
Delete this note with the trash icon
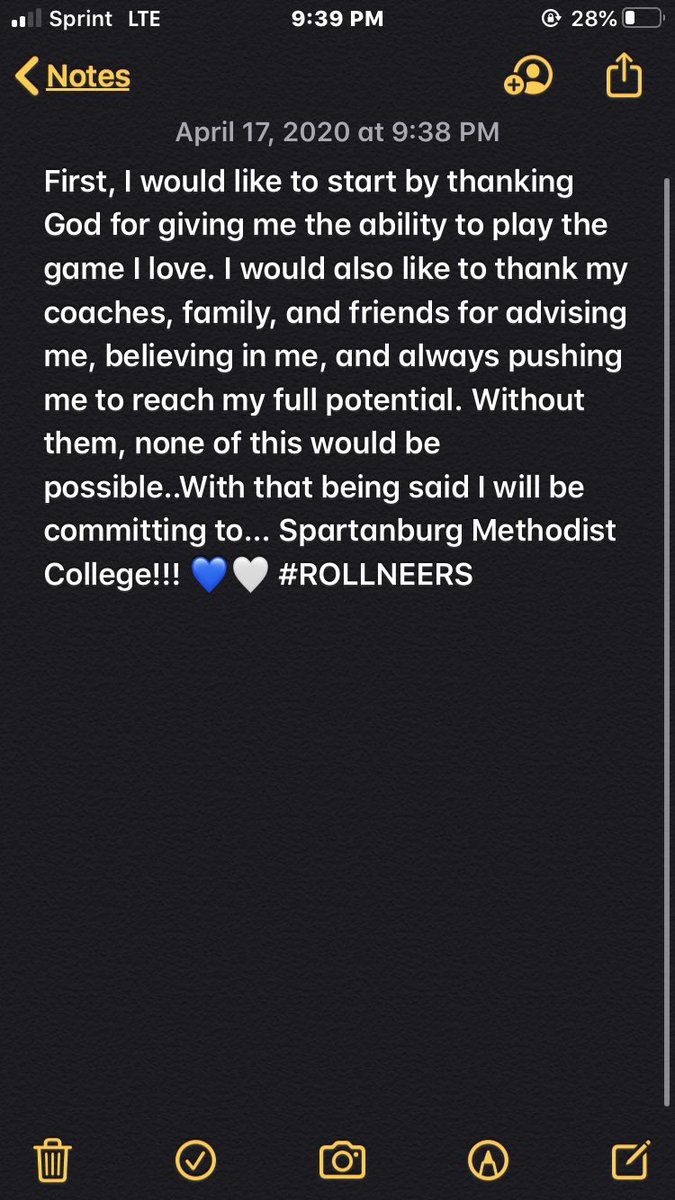coord(51,1160)
